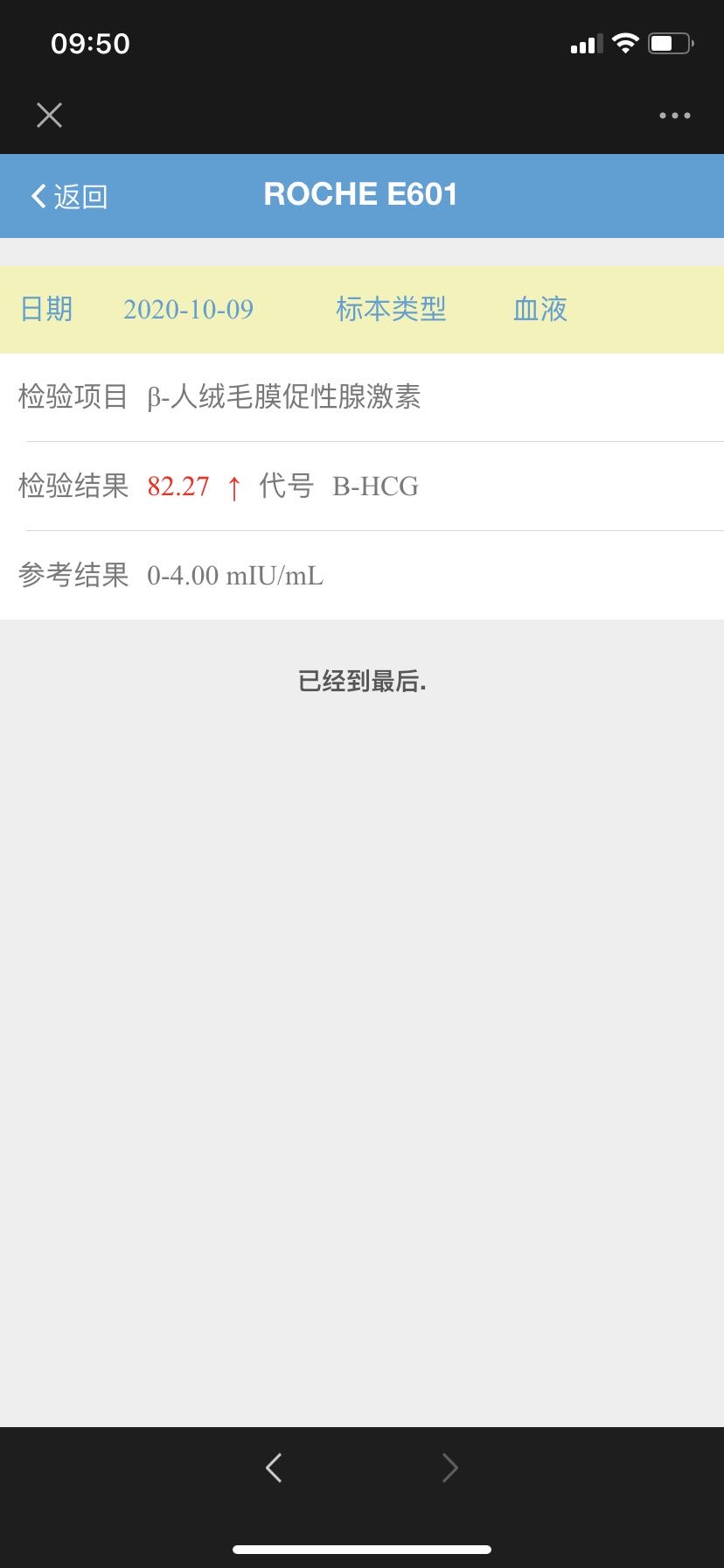Image resolution: width=724 pixels, height=1568 pixels.
Task: Navigate back with the bottom left chevron
Action: click(x=274, y=1467)
